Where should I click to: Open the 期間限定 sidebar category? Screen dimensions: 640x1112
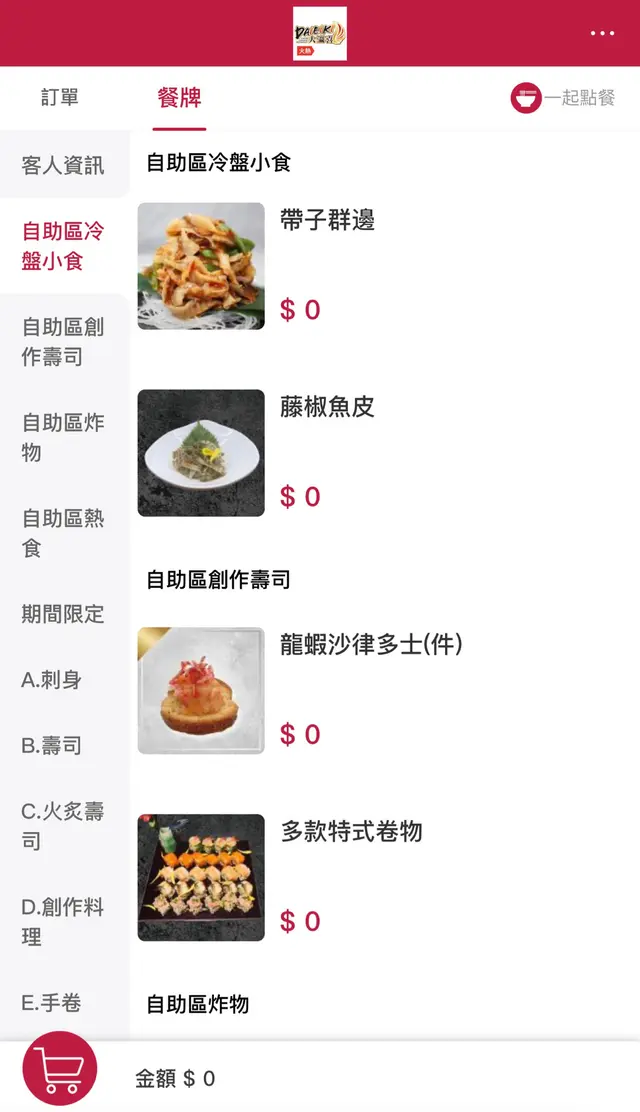pyautogui.click(x=63, y=614)
